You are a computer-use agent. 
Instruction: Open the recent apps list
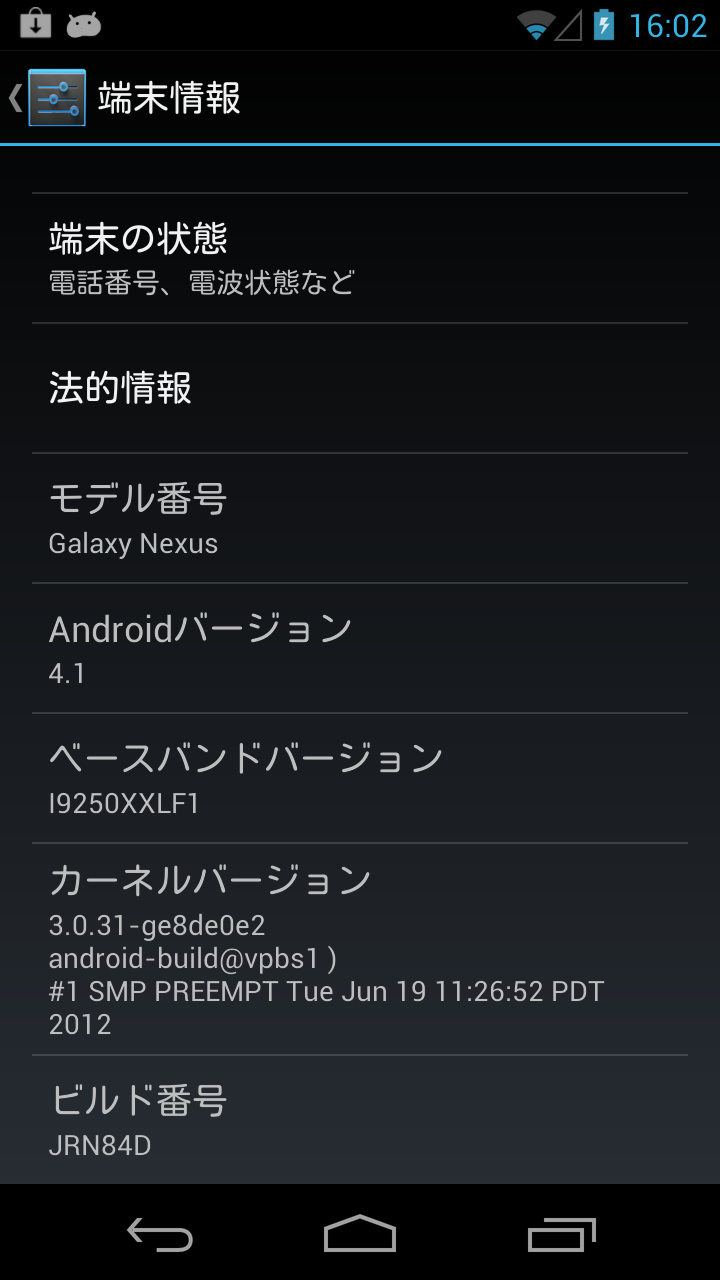tap(561, 1235)
